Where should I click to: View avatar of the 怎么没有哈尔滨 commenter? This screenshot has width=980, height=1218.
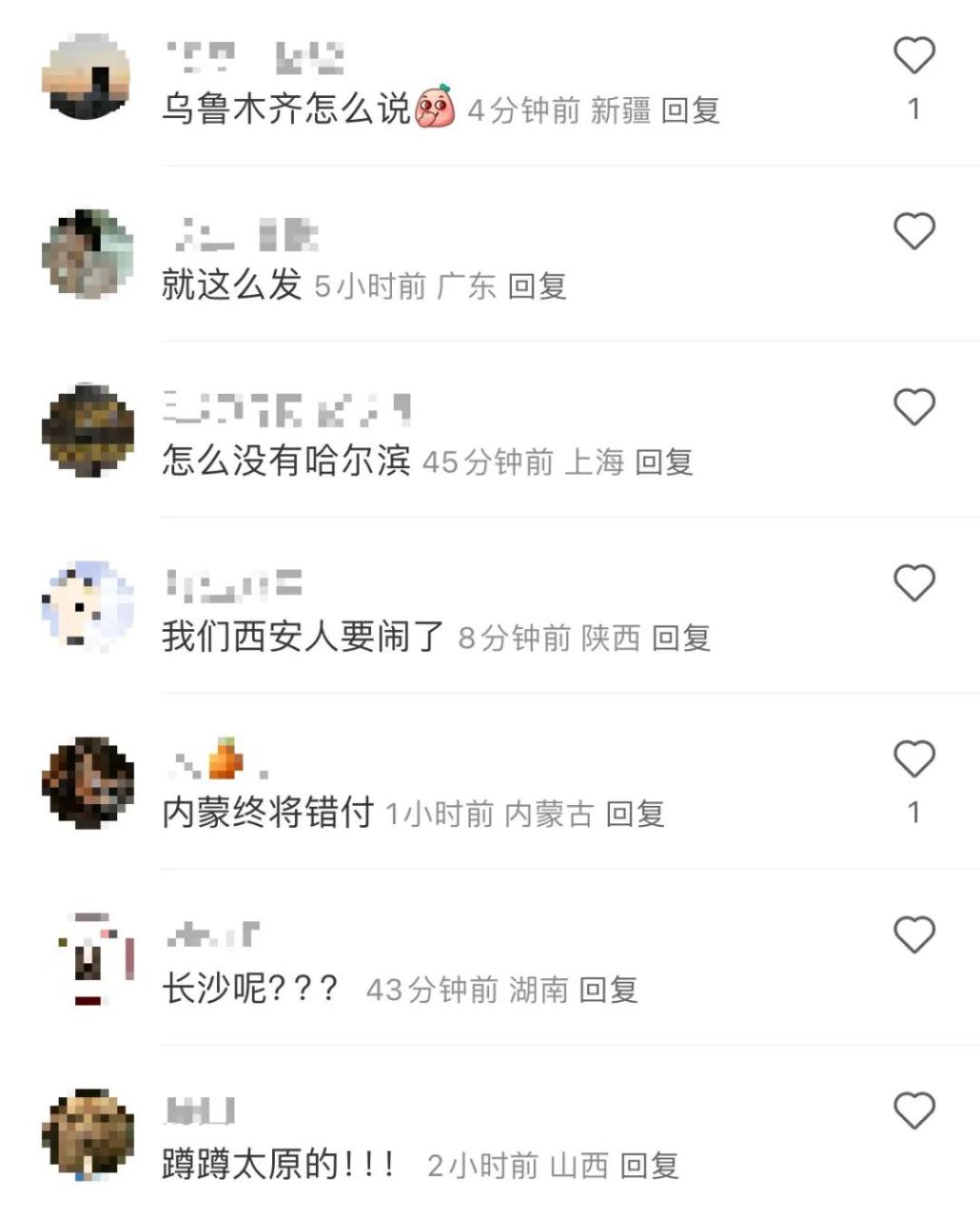point(88,429)
